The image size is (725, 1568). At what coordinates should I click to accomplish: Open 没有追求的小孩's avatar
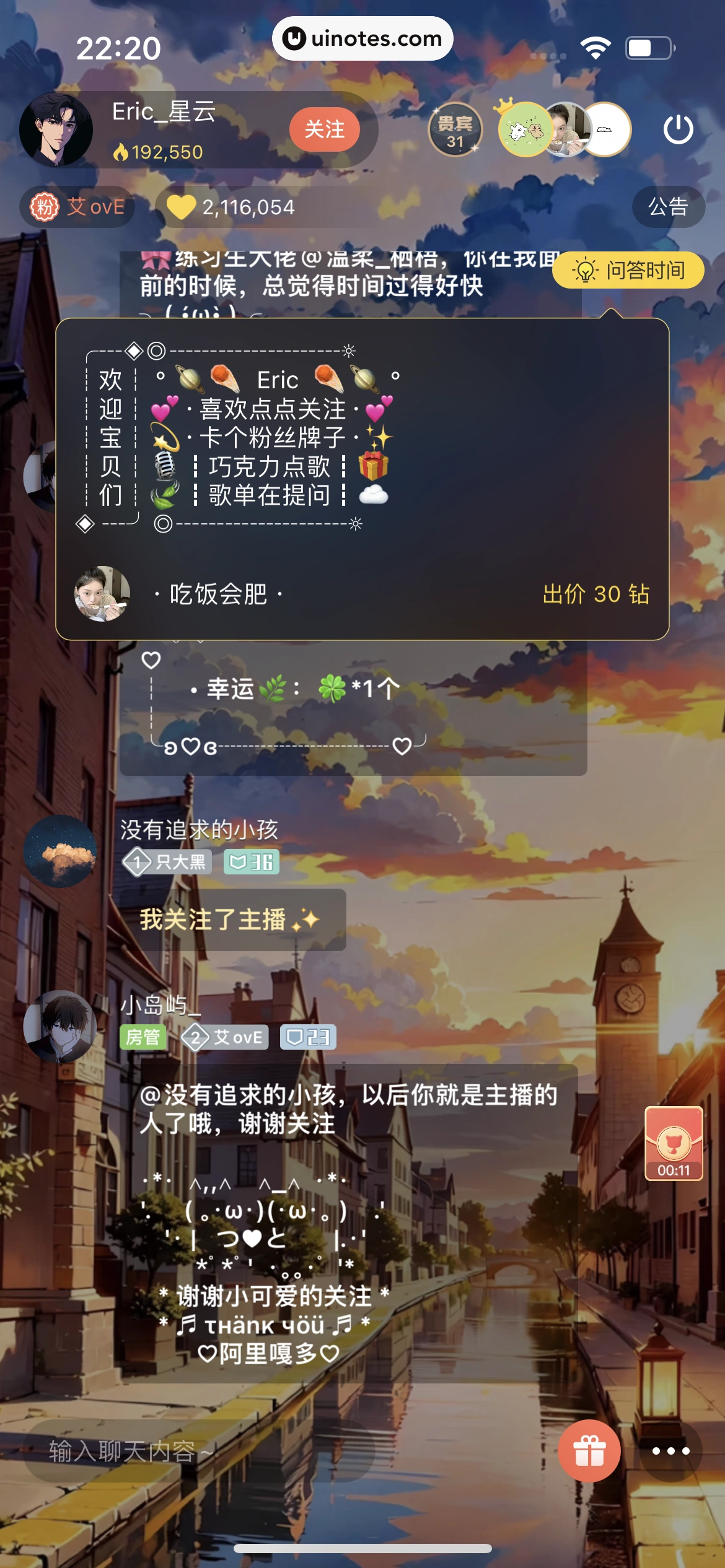[59, 852]
